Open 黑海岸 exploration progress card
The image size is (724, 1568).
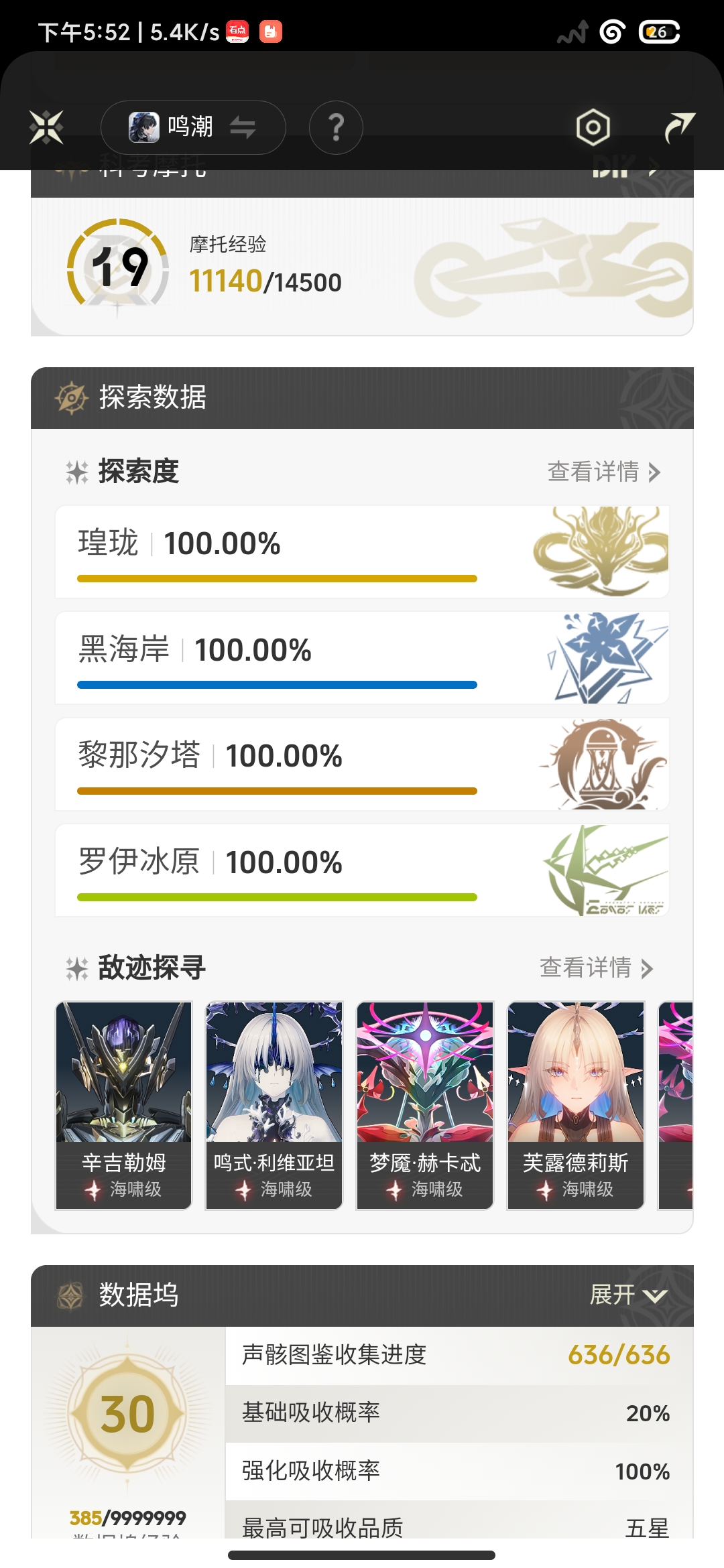tap(362, 658)
